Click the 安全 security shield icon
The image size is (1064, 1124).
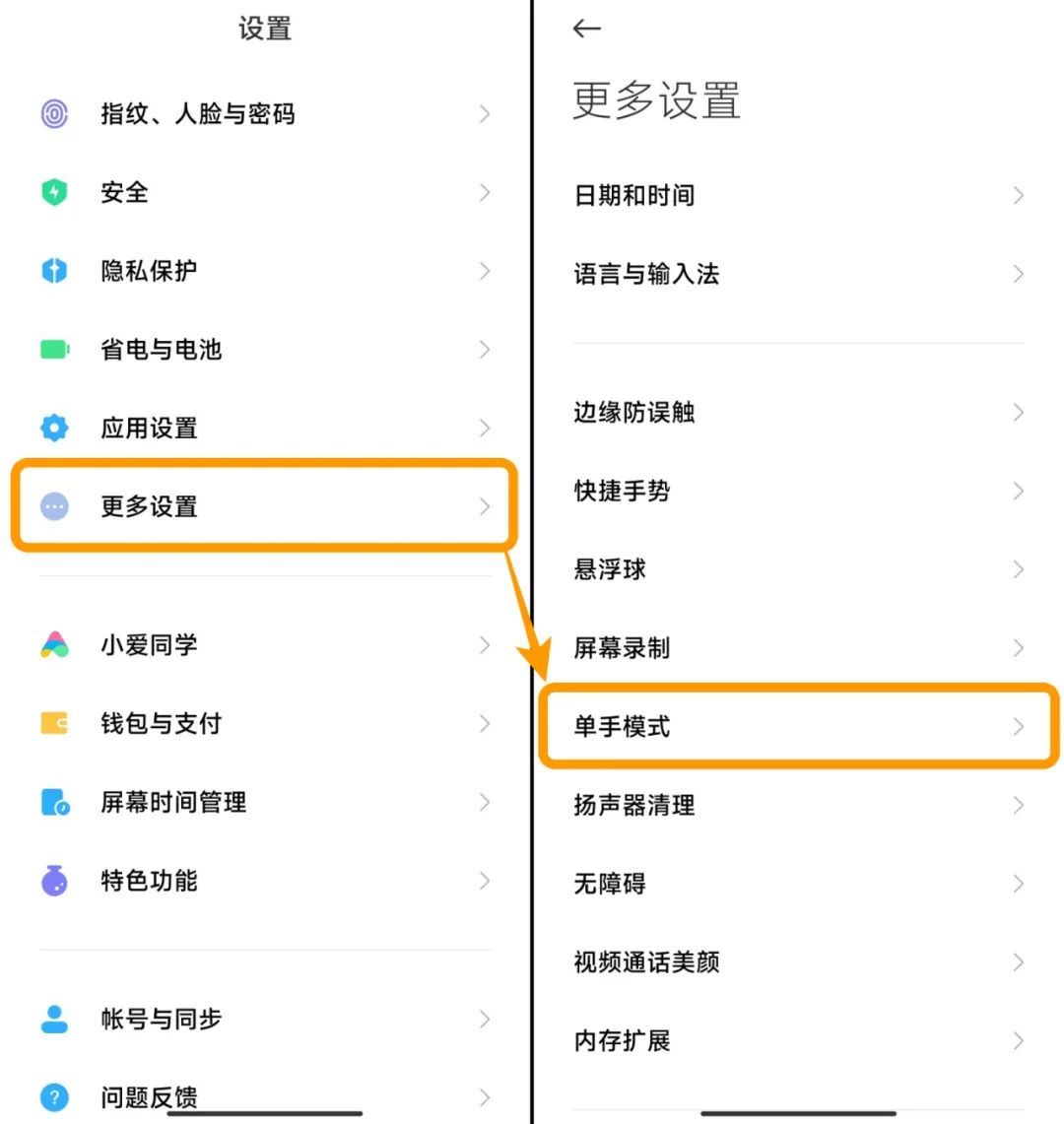pyautogui.click(x=55, y=192)
